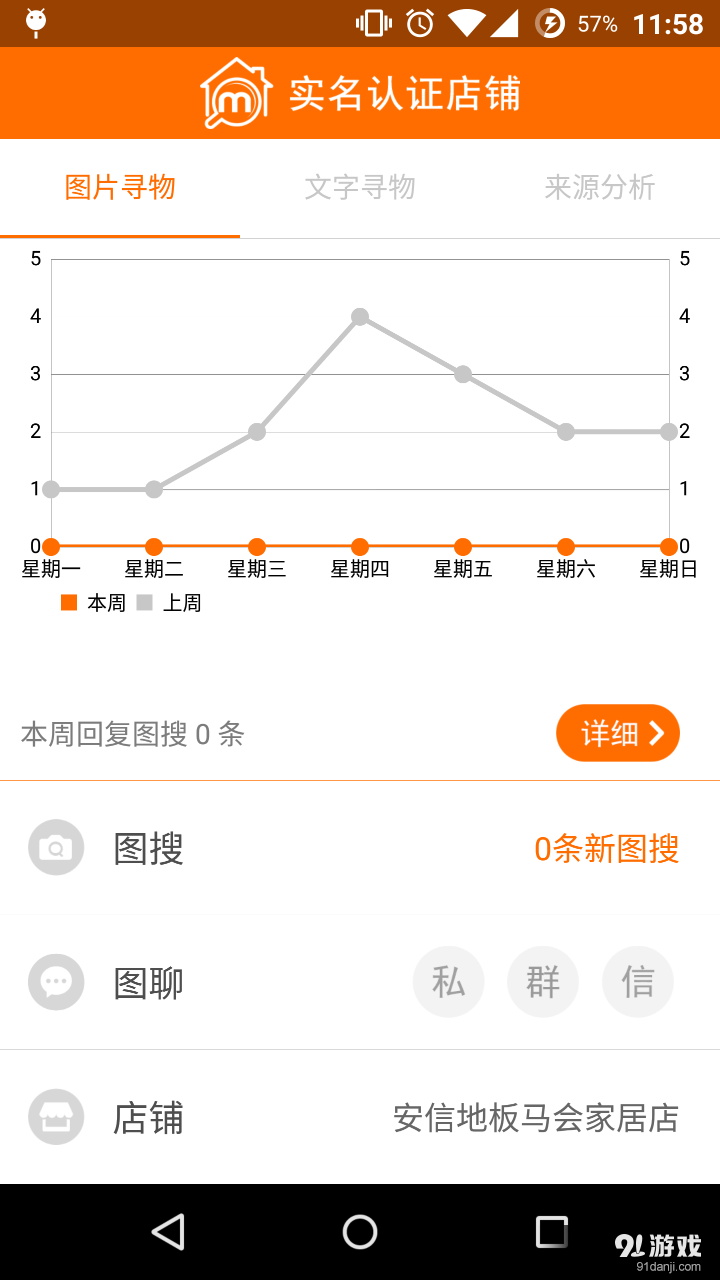
Task: Click the camera search icon beside 图搜
Action: click(56, 847)
